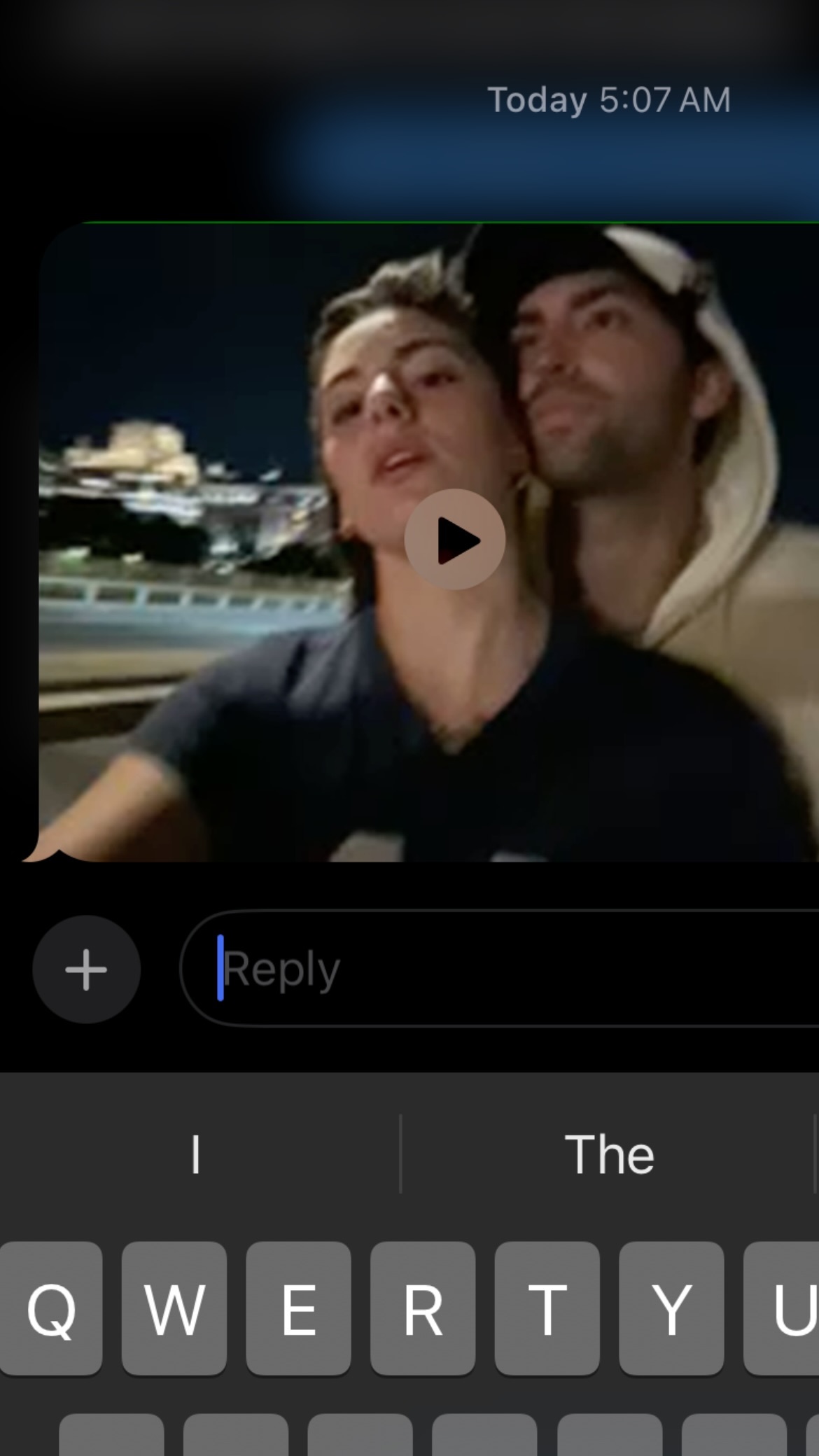Type the Q key
Viewport: 819px width, 1456px height.
click(50, 1308)
